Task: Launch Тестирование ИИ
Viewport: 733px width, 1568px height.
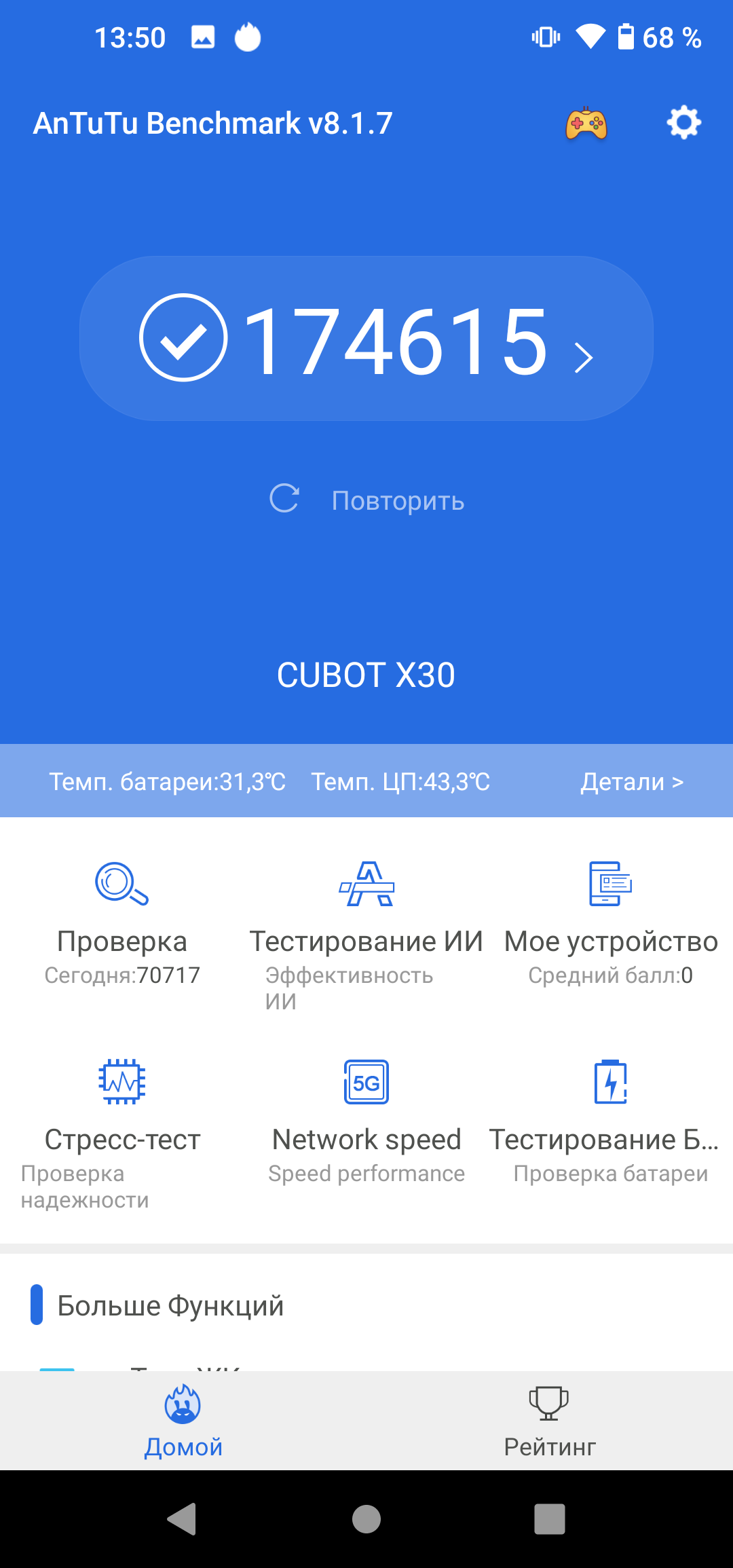Action: pos(366,930)
